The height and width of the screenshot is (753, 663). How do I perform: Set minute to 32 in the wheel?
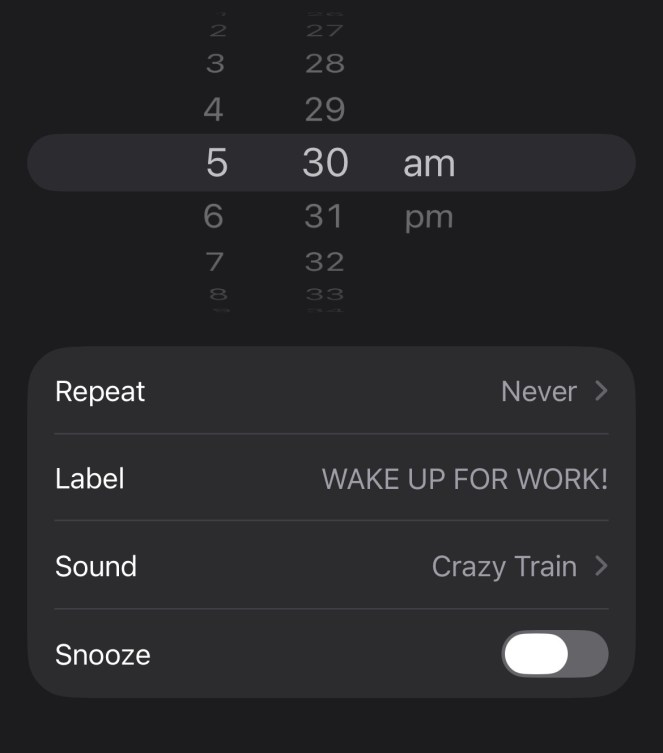pos(325,261)
